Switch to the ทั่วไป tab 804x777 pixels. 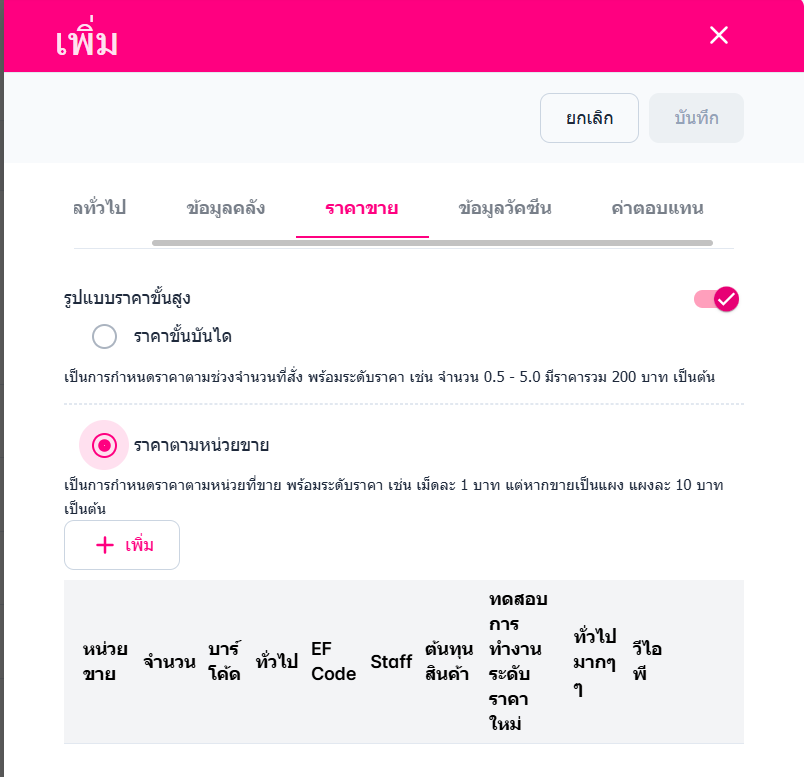pos(99,209)
